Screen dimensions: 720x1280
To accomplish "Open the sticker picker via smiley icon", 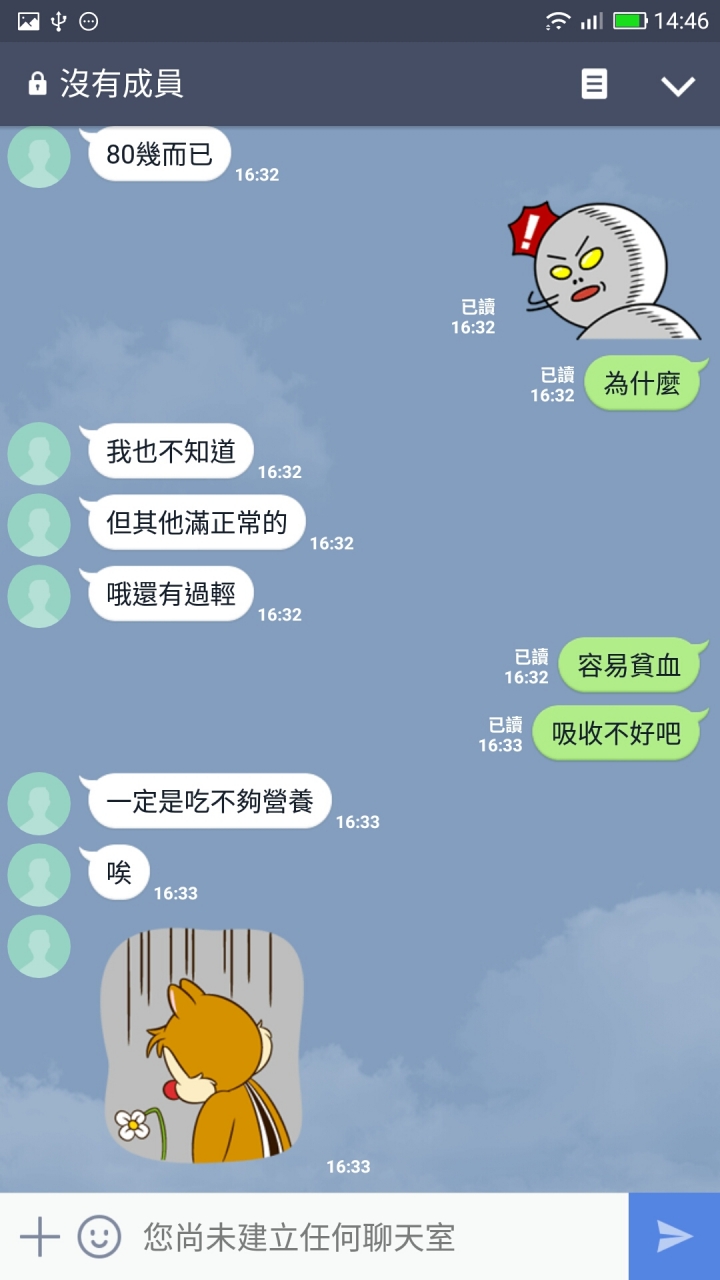I will pos(95,1237).
